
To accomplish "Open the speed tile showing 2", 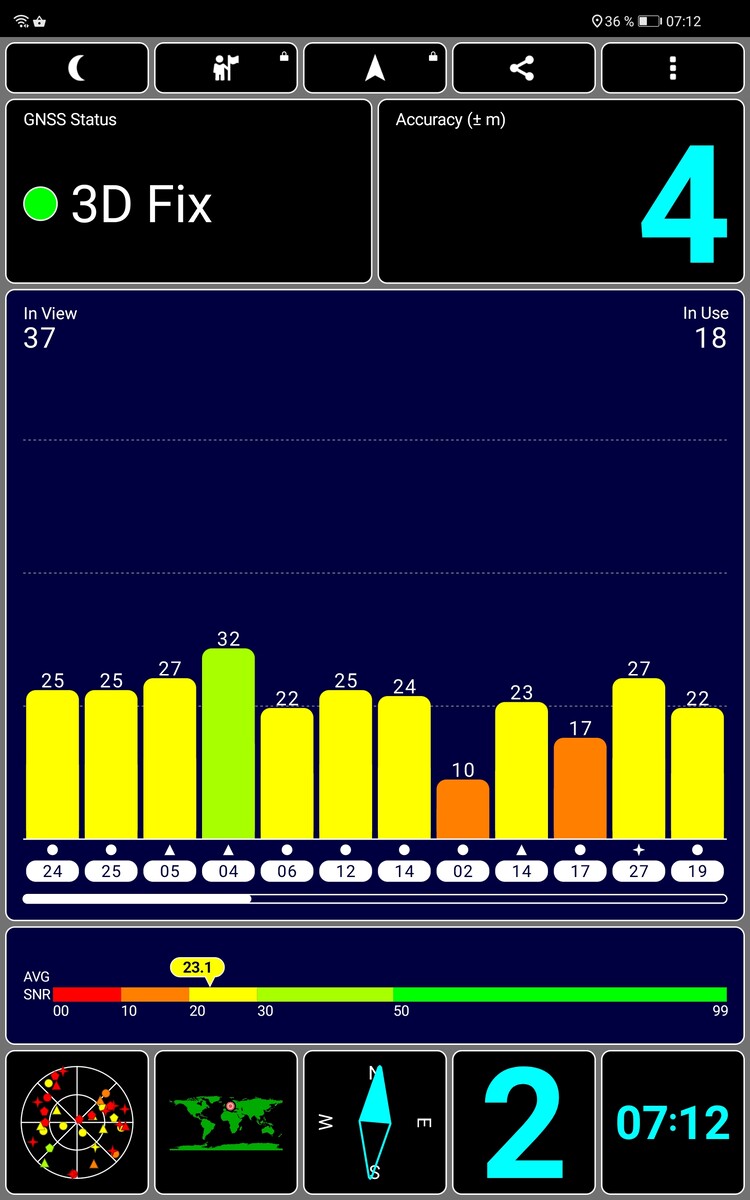I will [x=523, y=1121].
